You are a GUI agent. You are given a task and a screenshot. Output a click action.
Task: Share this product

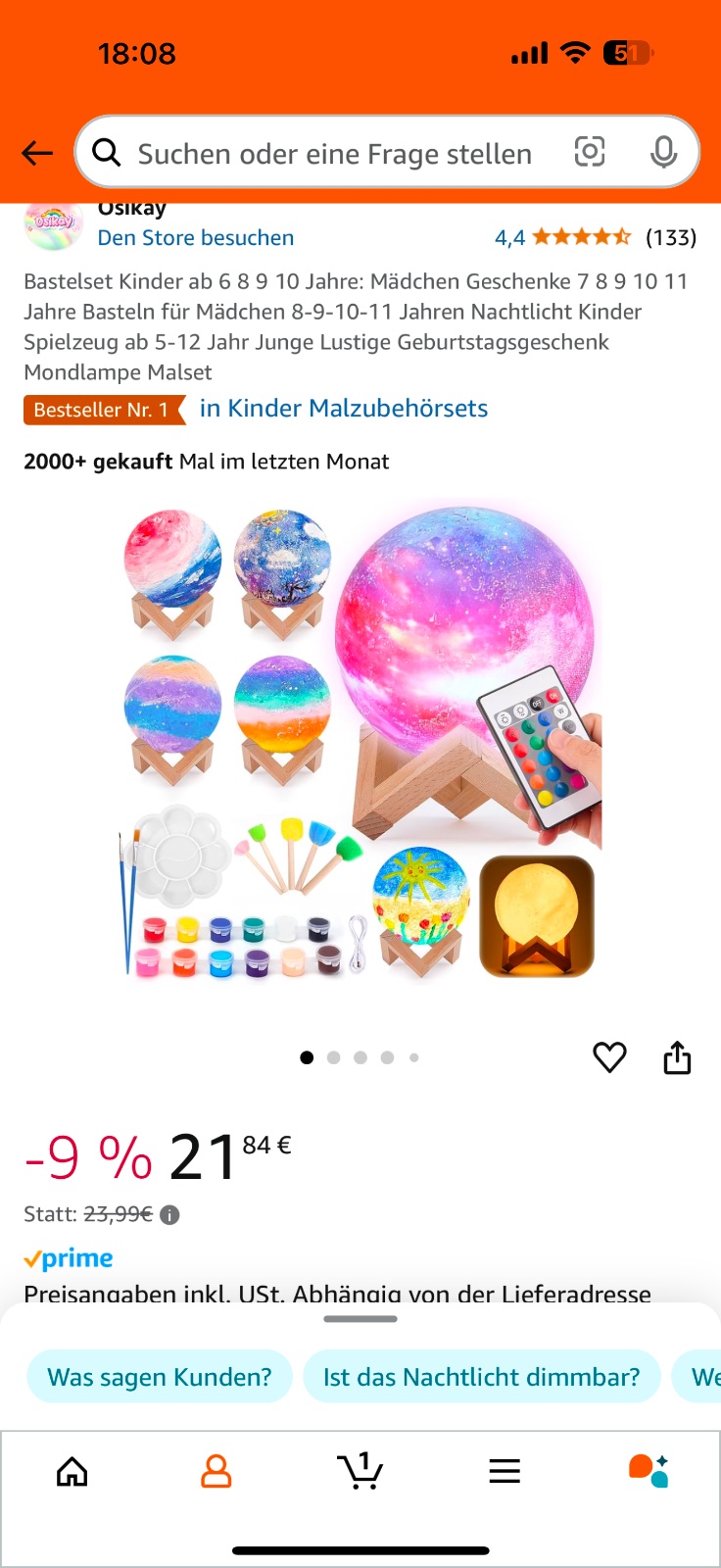click(x=677, y=1057)
